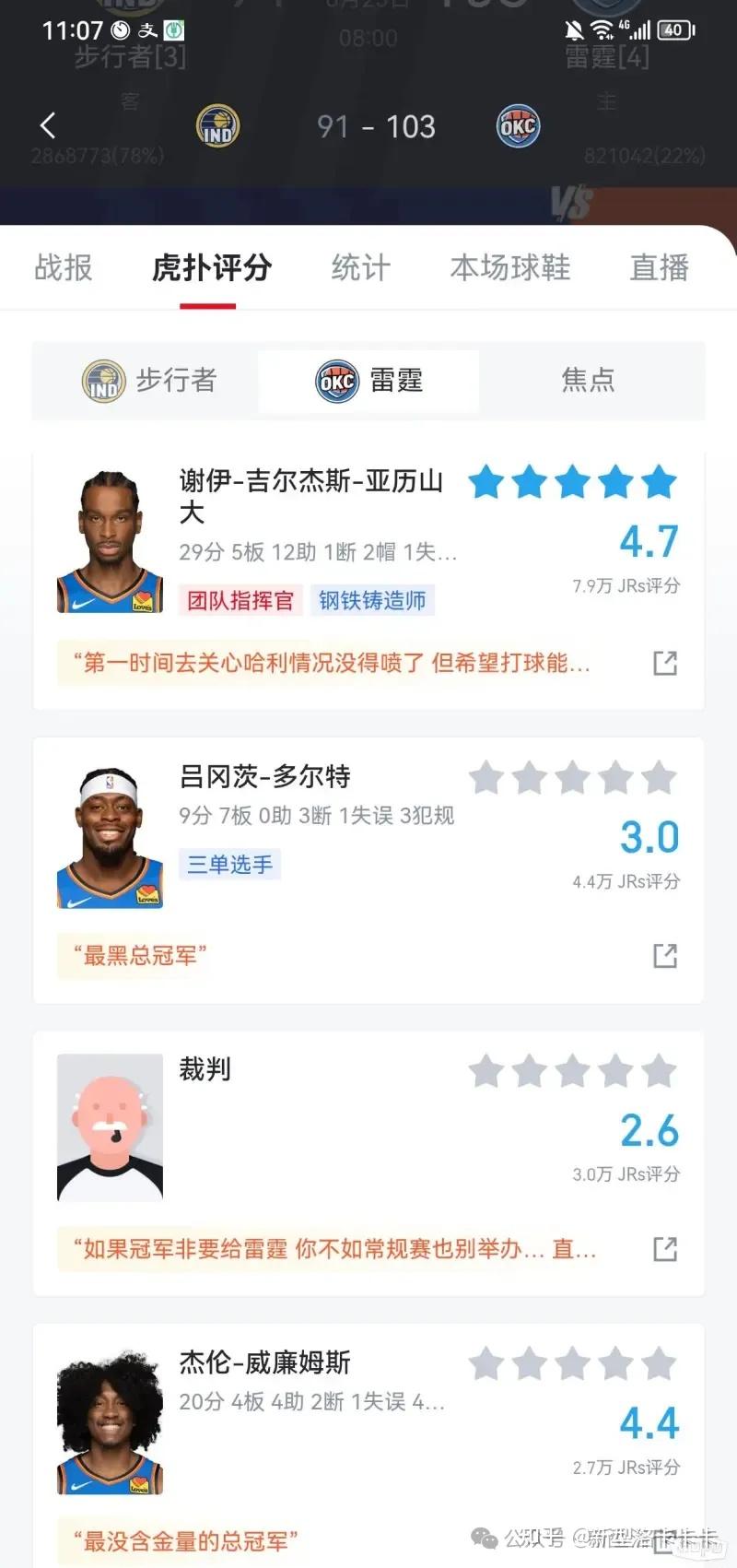The height and width of the screenshot is (1568, 737).
Task: Switch to the 统计 tab
Action: [x=359, y=268]
